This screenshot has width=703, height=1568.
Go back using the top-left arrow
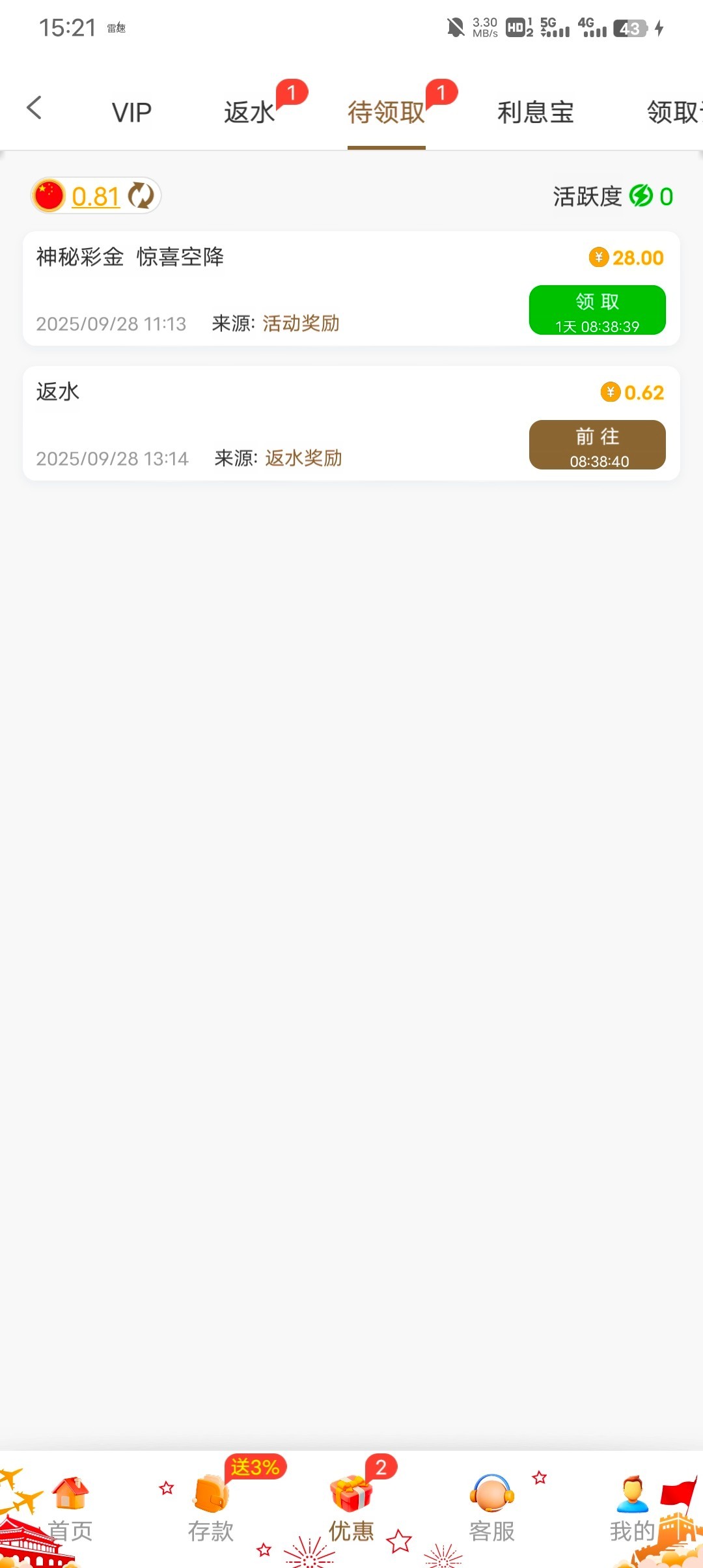click(x=34, y=109)
